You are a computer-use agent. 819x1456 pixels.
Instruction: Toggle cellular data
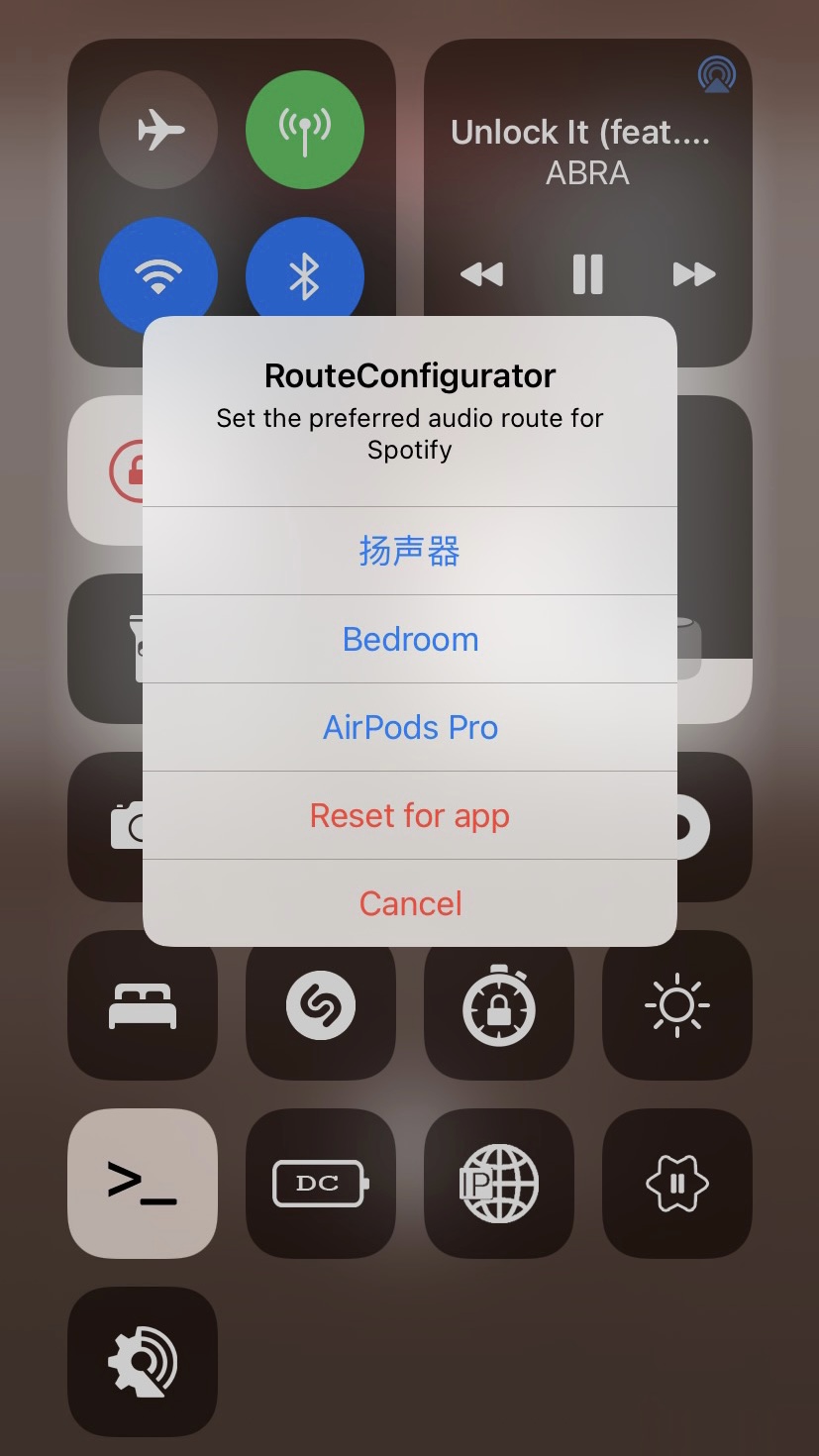click(x=305, y=130)
